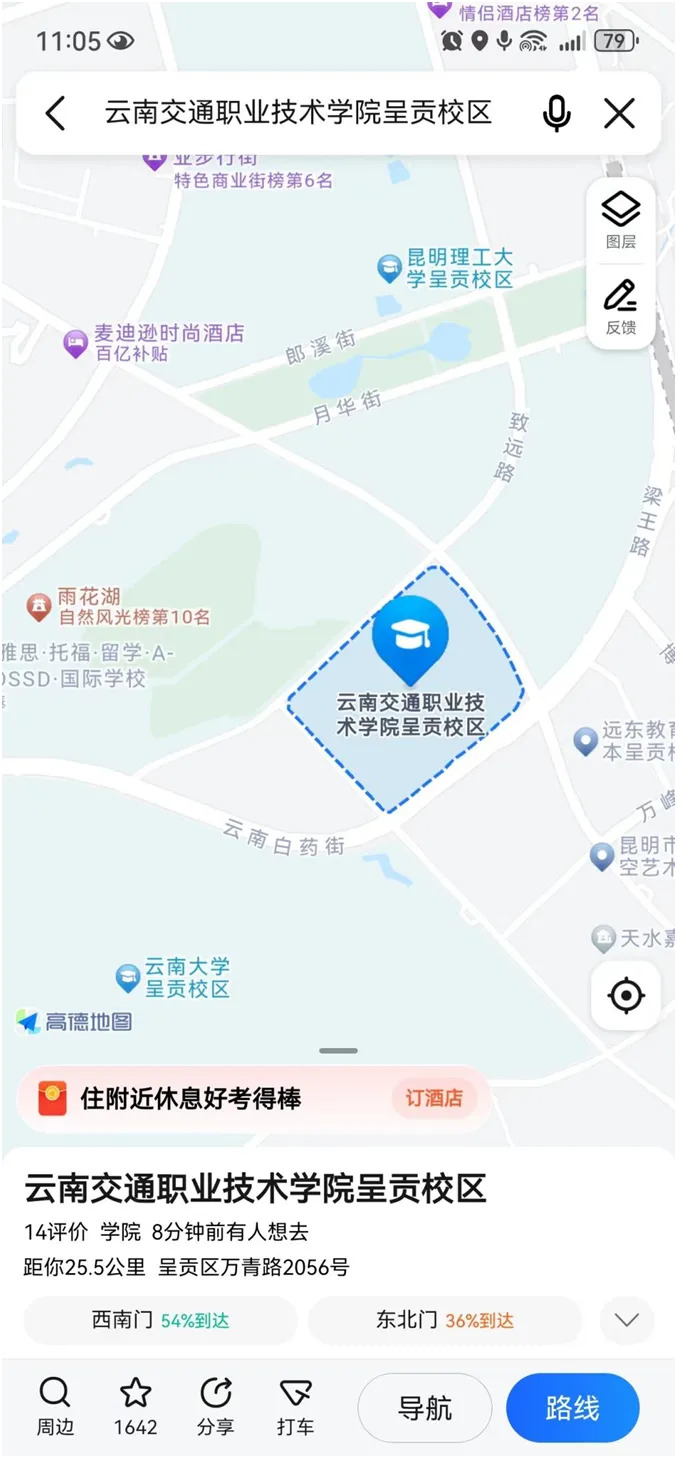Viewport: 677px width, 1458px height.
Task: Go back using the arrow
Action: [56, 113]
